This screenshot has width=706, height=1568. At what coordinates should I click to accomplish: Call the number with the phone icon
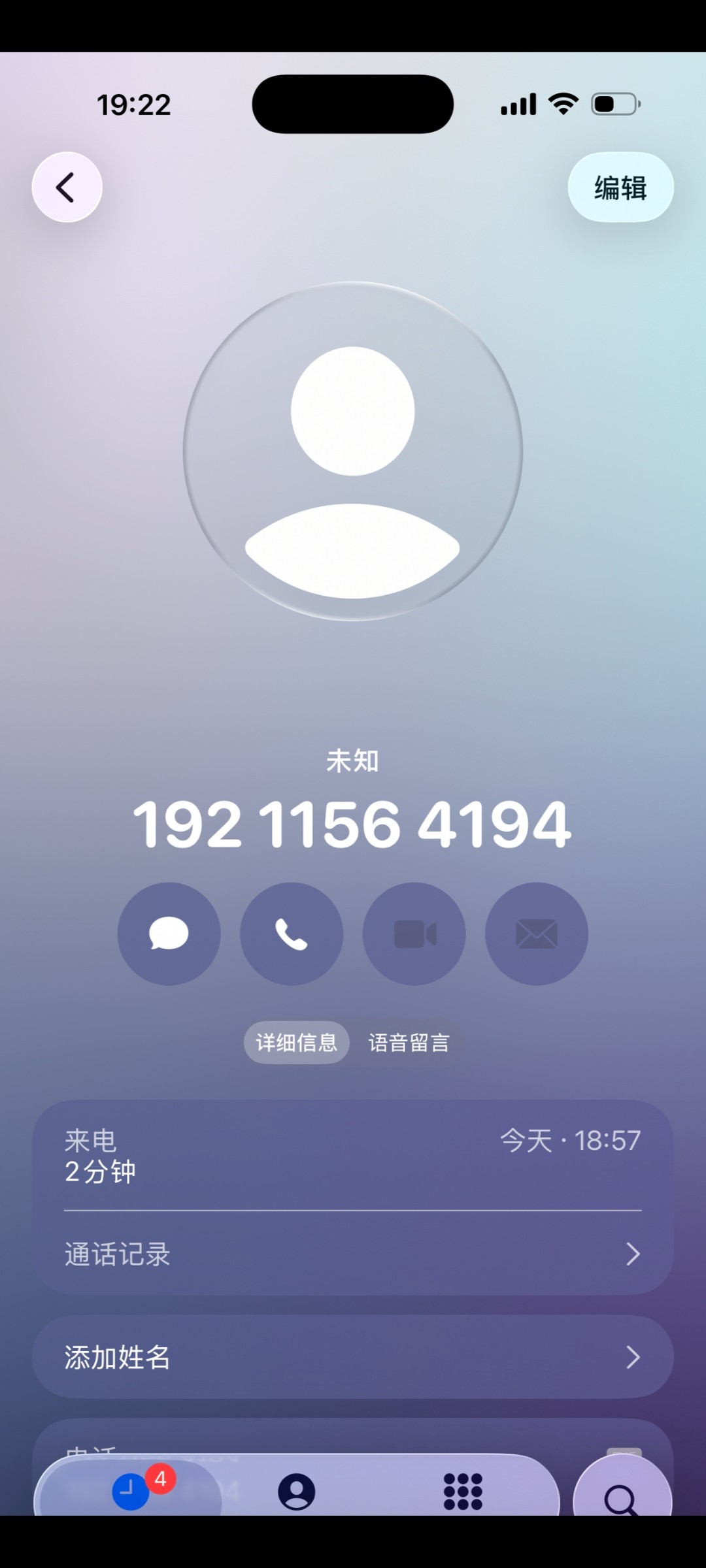pos(292,934)
